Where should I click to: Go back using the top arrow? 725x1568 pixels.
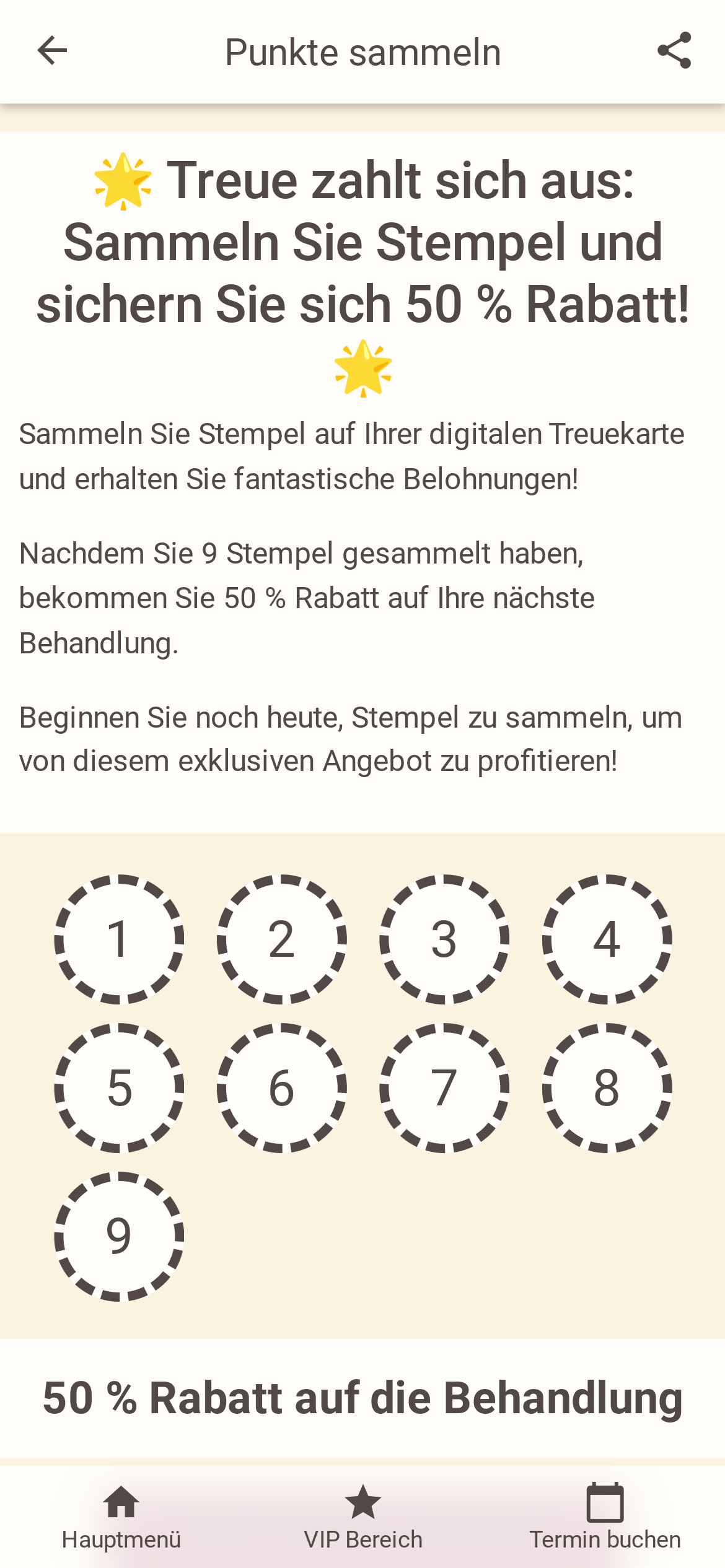tap(52, 51)
